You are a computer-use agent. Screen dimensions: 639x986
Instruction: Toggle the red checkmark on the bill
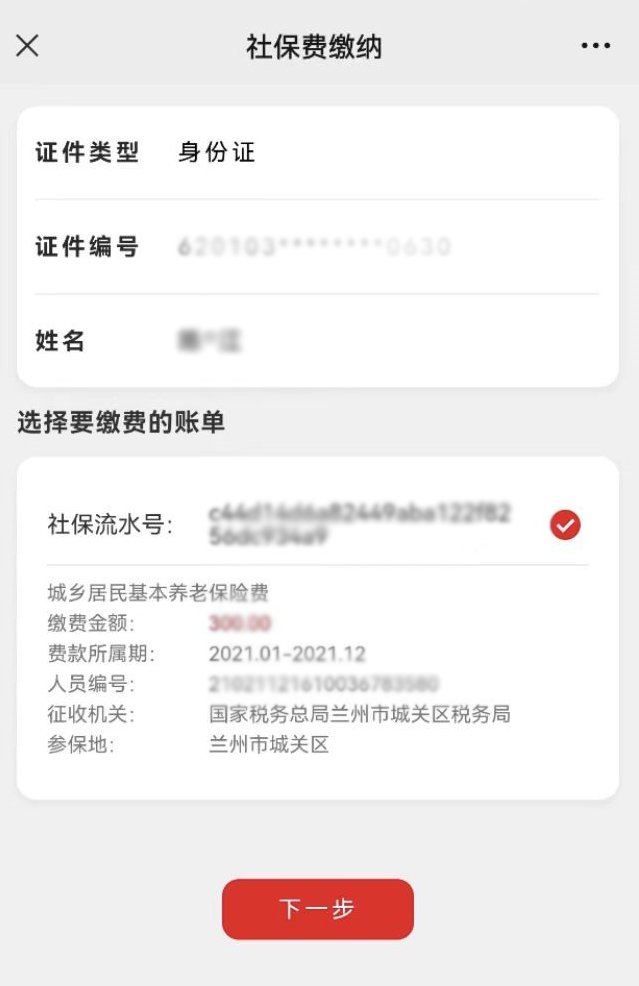tap(565, 524)
